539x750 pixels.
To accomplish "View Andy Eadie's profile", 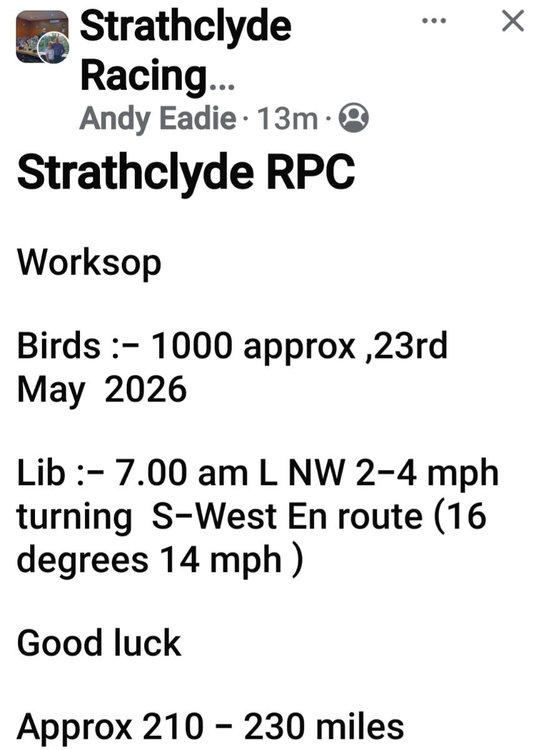I will [x=158, y=118].
